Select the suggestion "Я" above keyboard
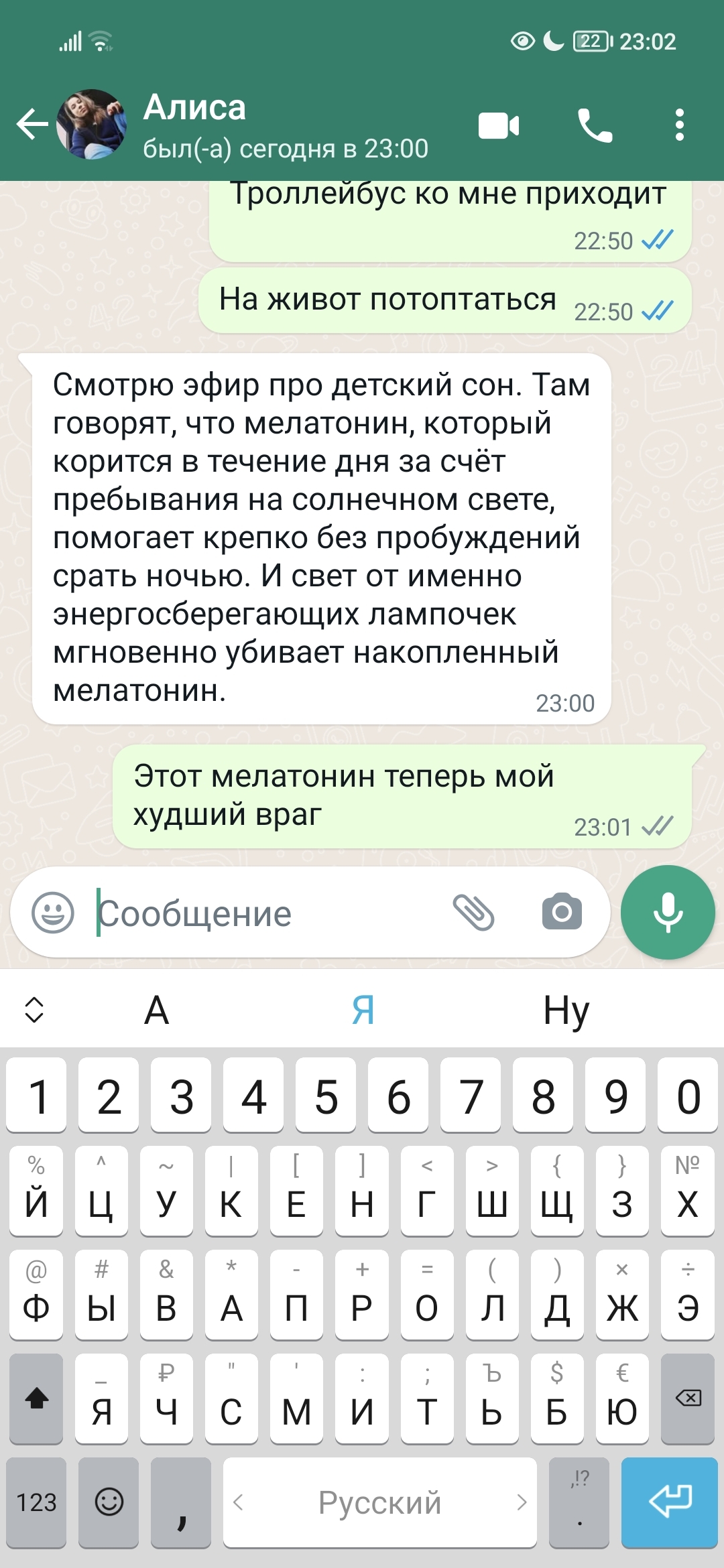The height and width of the screenshot is (1568, 724). [363, 1010]
